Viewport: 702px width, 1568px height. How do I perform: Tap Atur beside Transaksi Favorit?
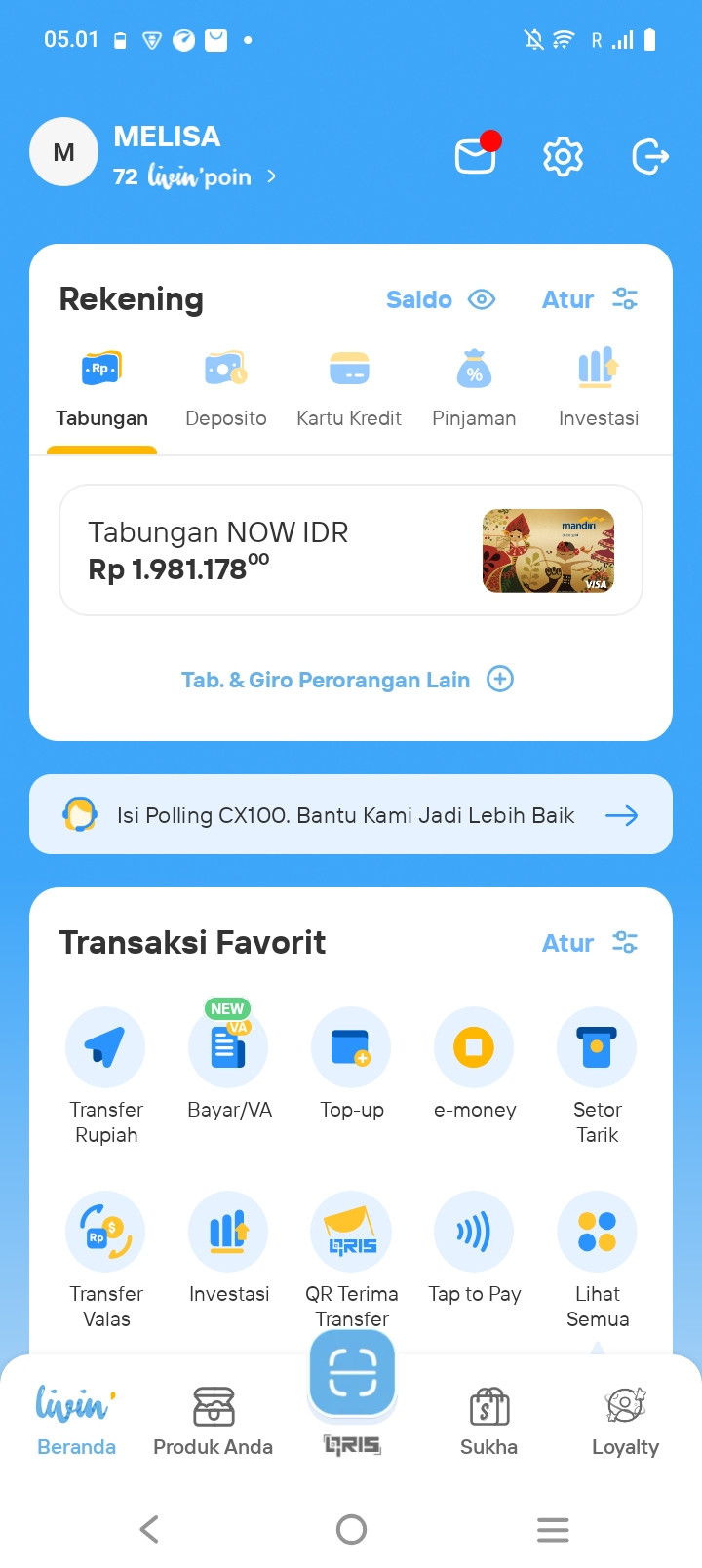[x=590, y=943]
